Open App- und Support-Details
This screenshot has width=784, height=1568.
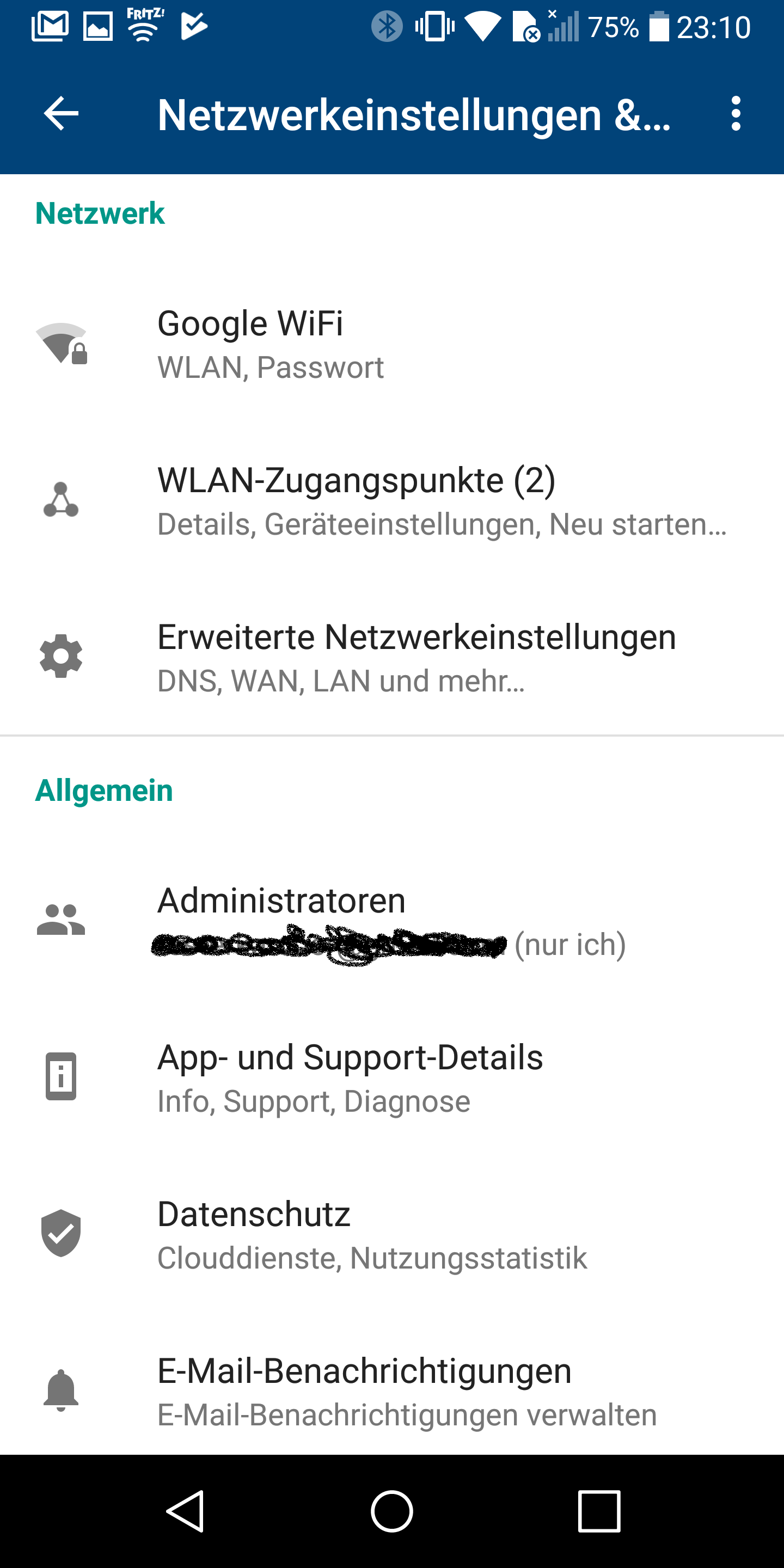pos(392,1077)
